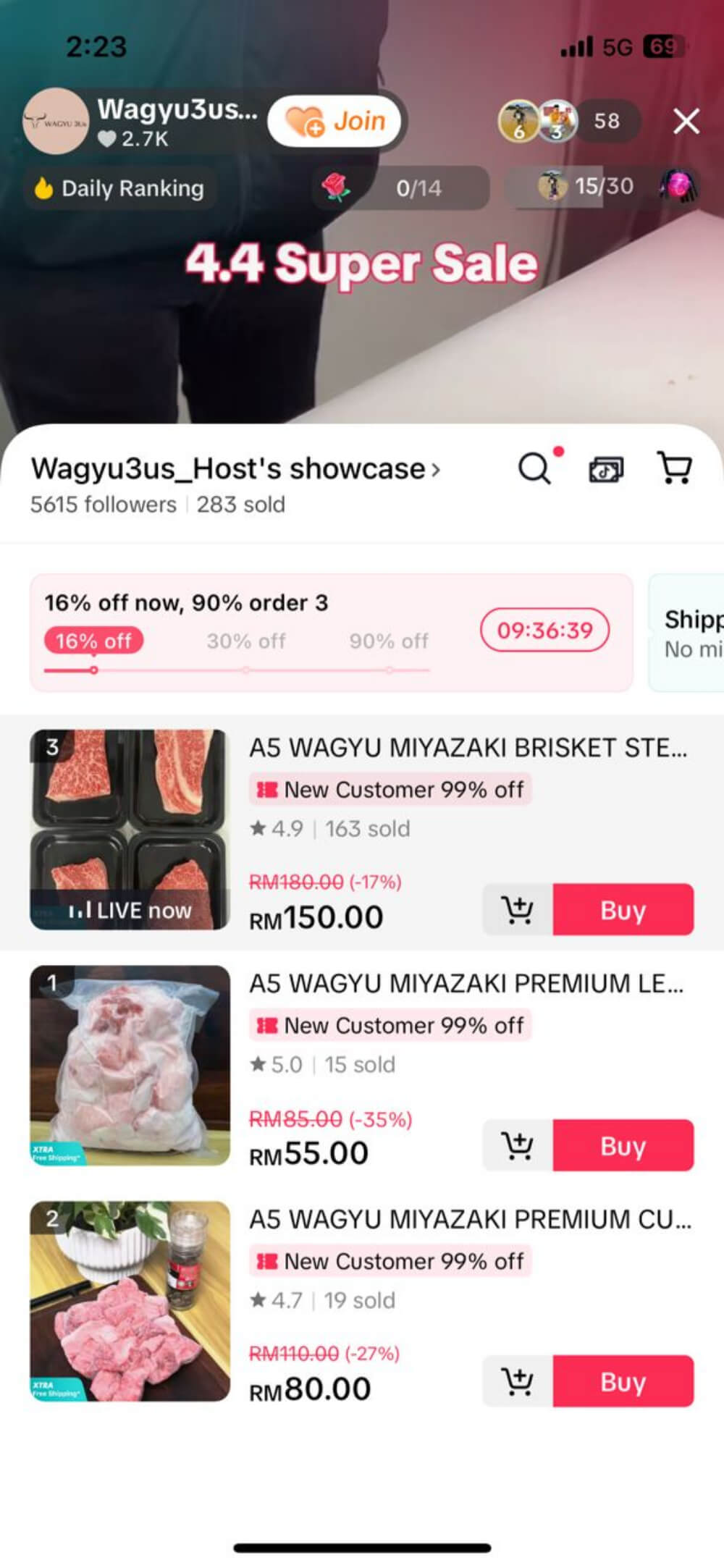
Task: Open the coupons icon beside search
Action: click(x=605, y=469)
